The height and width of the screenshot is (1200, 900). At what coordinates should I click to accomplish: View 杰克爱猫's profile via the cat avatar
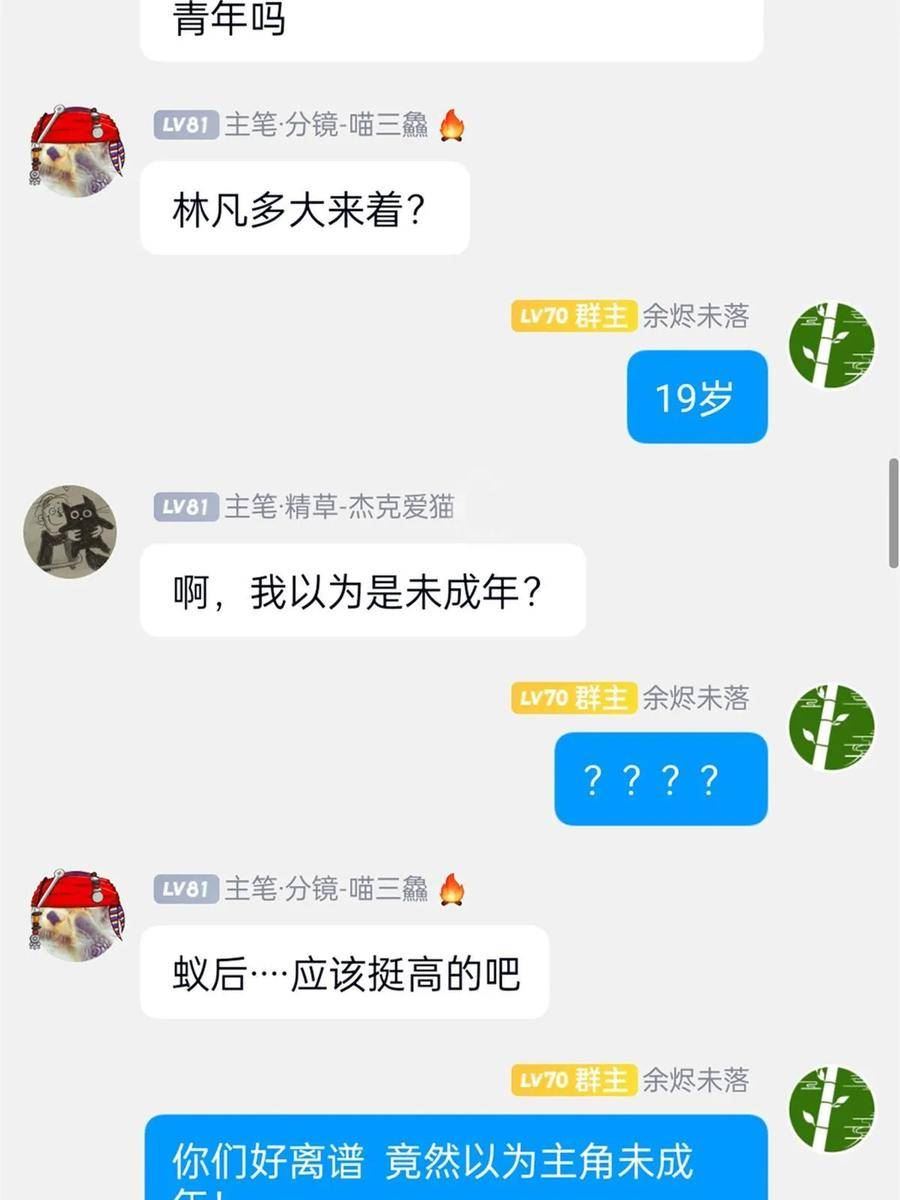[x=70, y=532]
